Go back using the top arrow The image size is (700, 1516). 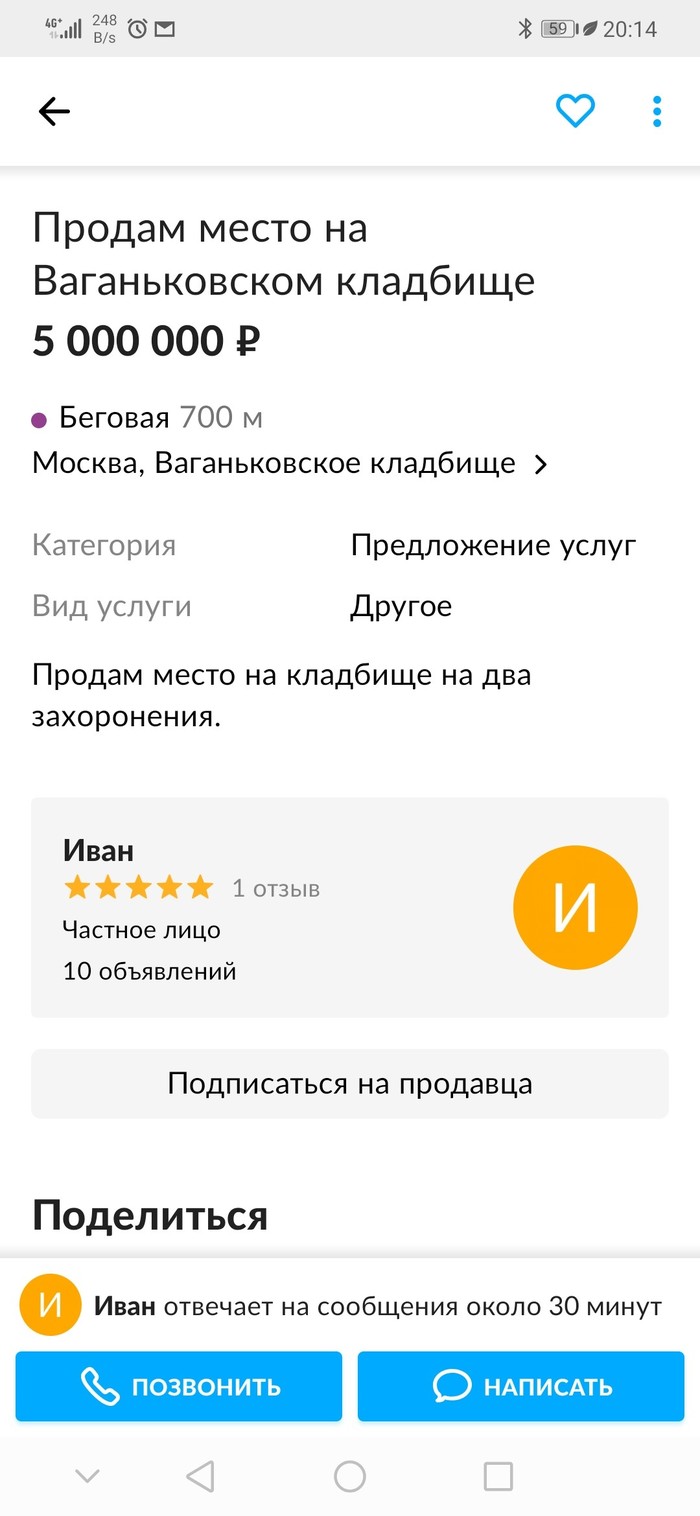tap(54, 111)
